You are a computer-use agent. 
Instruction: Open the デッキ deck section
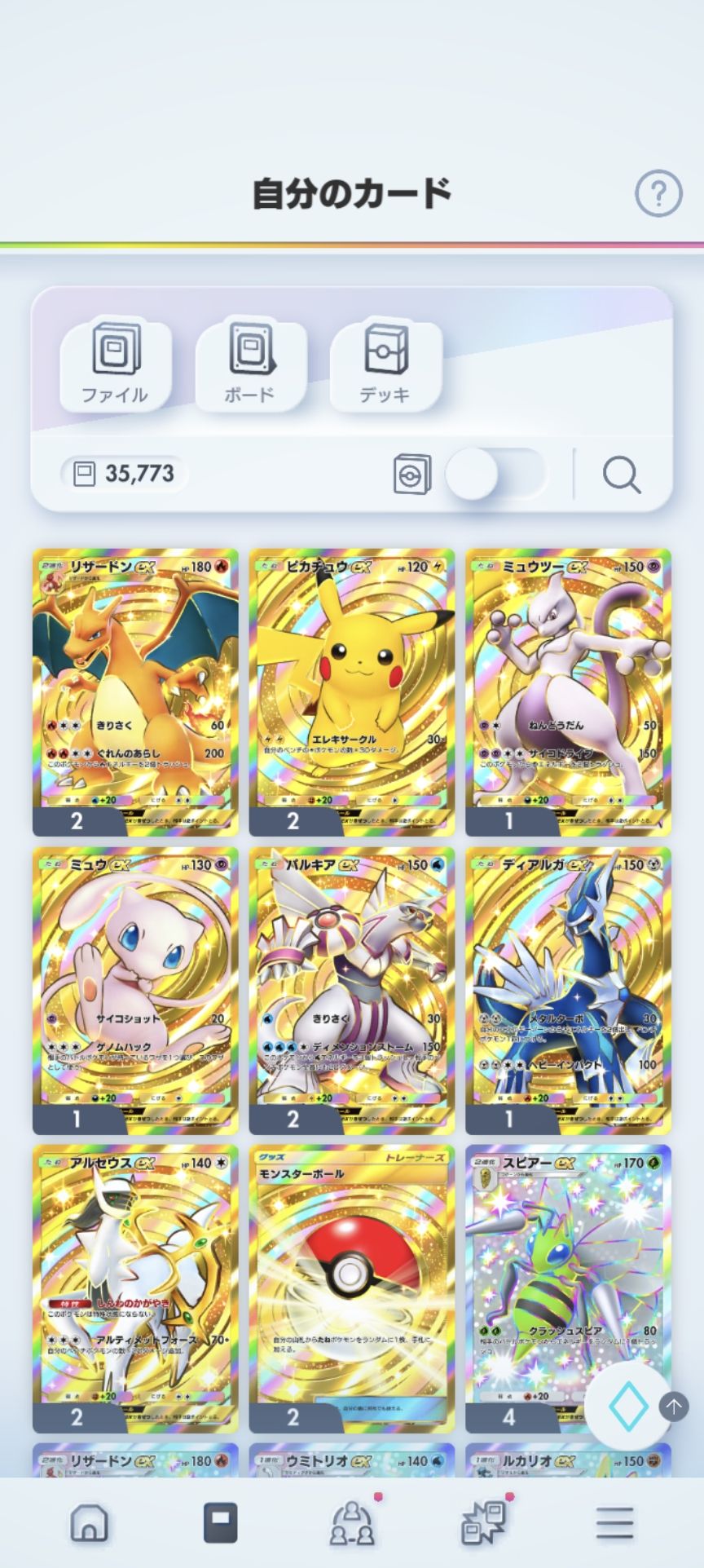pos(385,363)
